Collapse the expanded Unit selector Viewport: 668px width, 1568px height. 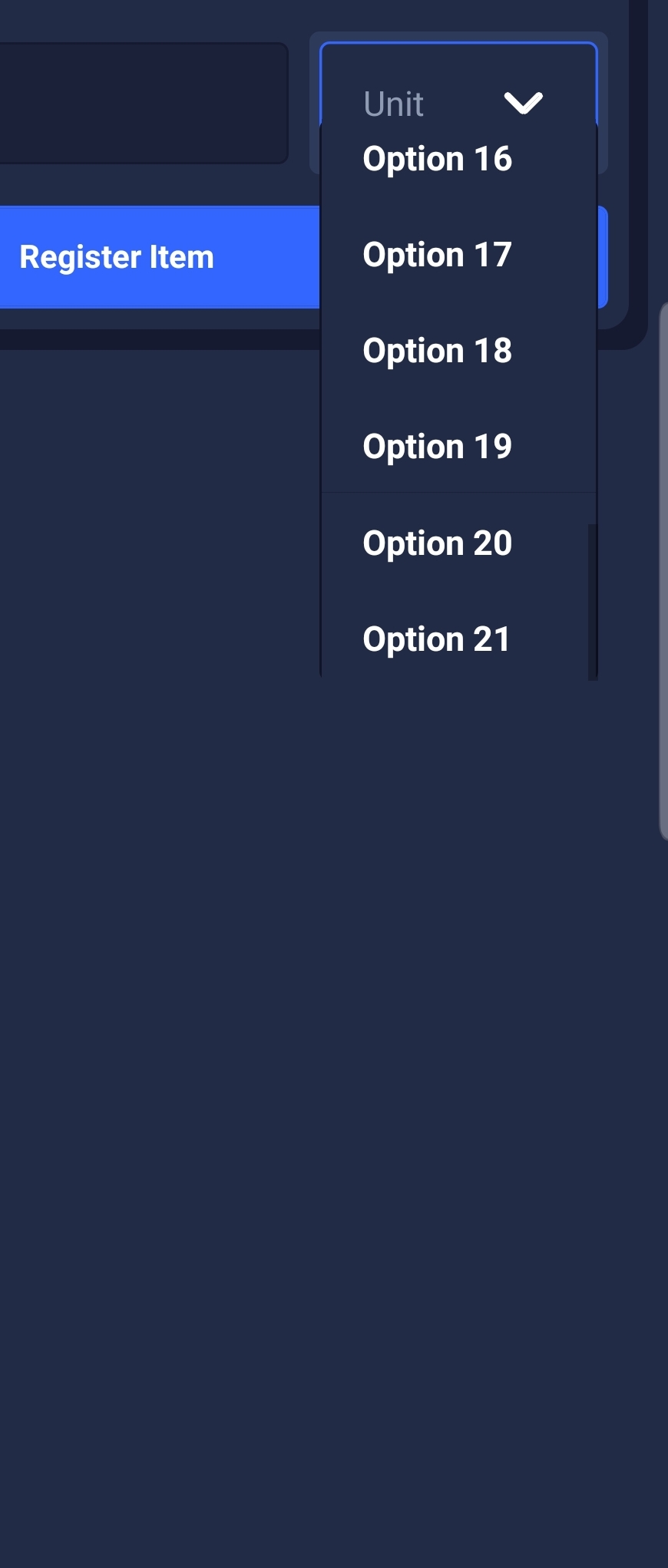524,104
